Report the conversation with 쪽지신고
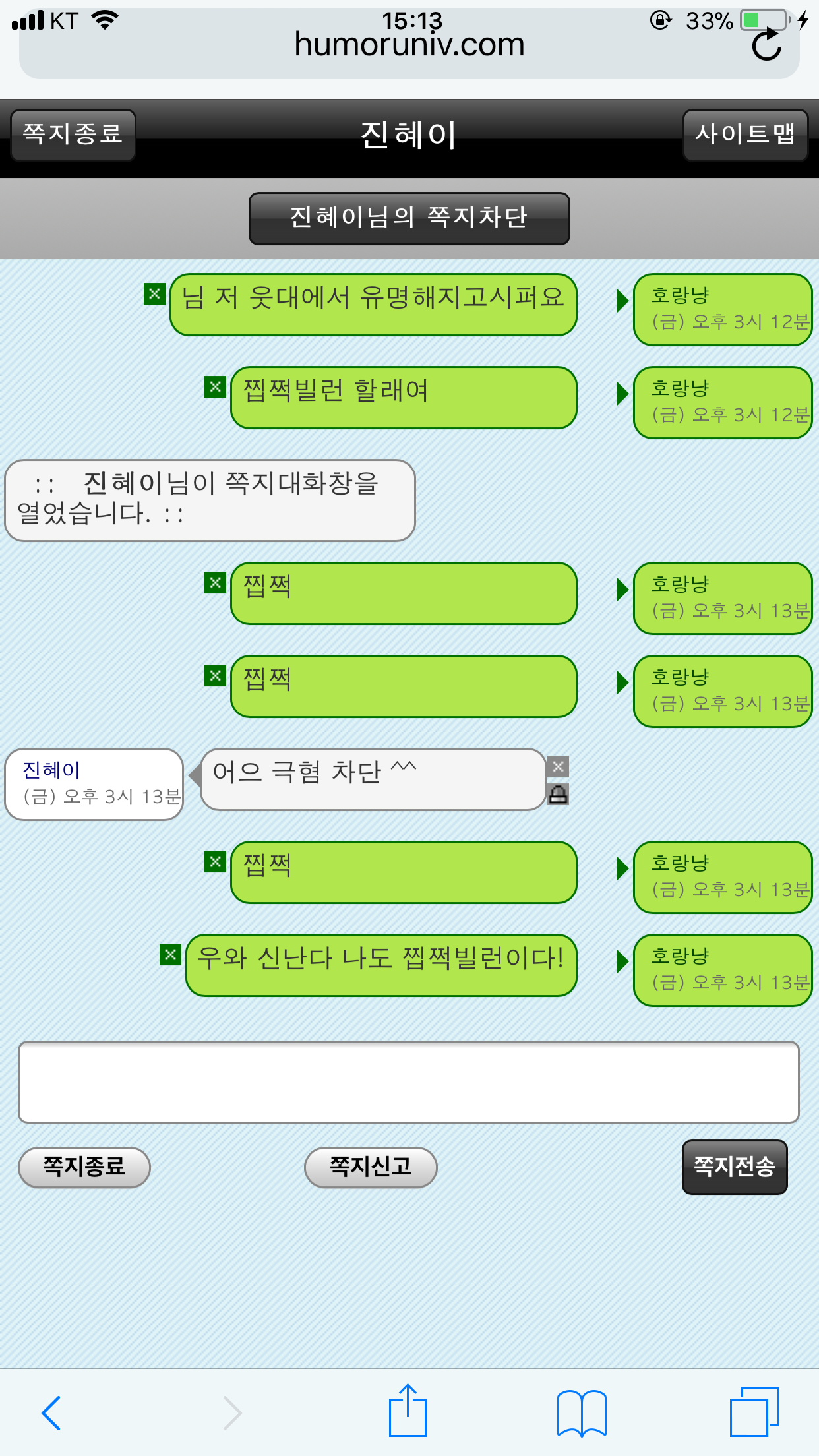Viewport: 819px width, 1456px height. [371, 1167]
